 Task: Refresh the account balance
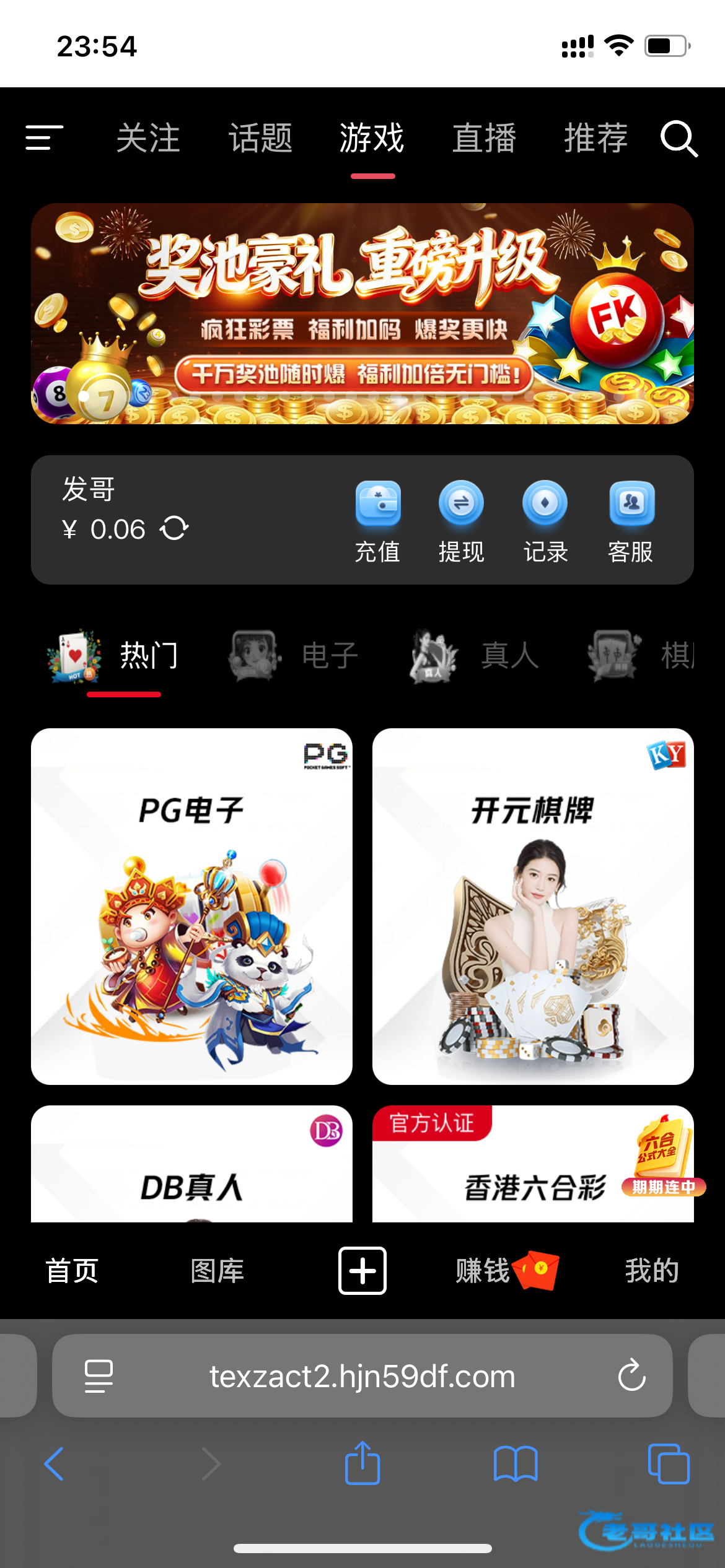tap(174, 528)
